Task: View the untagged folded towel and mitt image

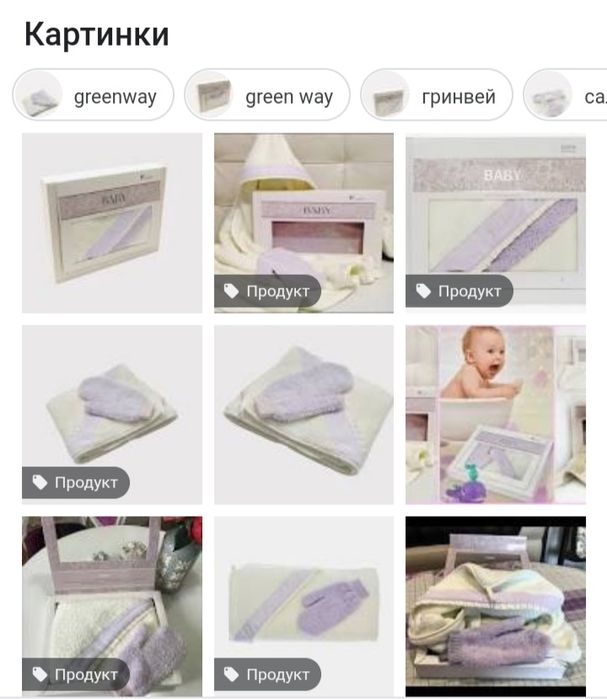Action: click(304, 414)
